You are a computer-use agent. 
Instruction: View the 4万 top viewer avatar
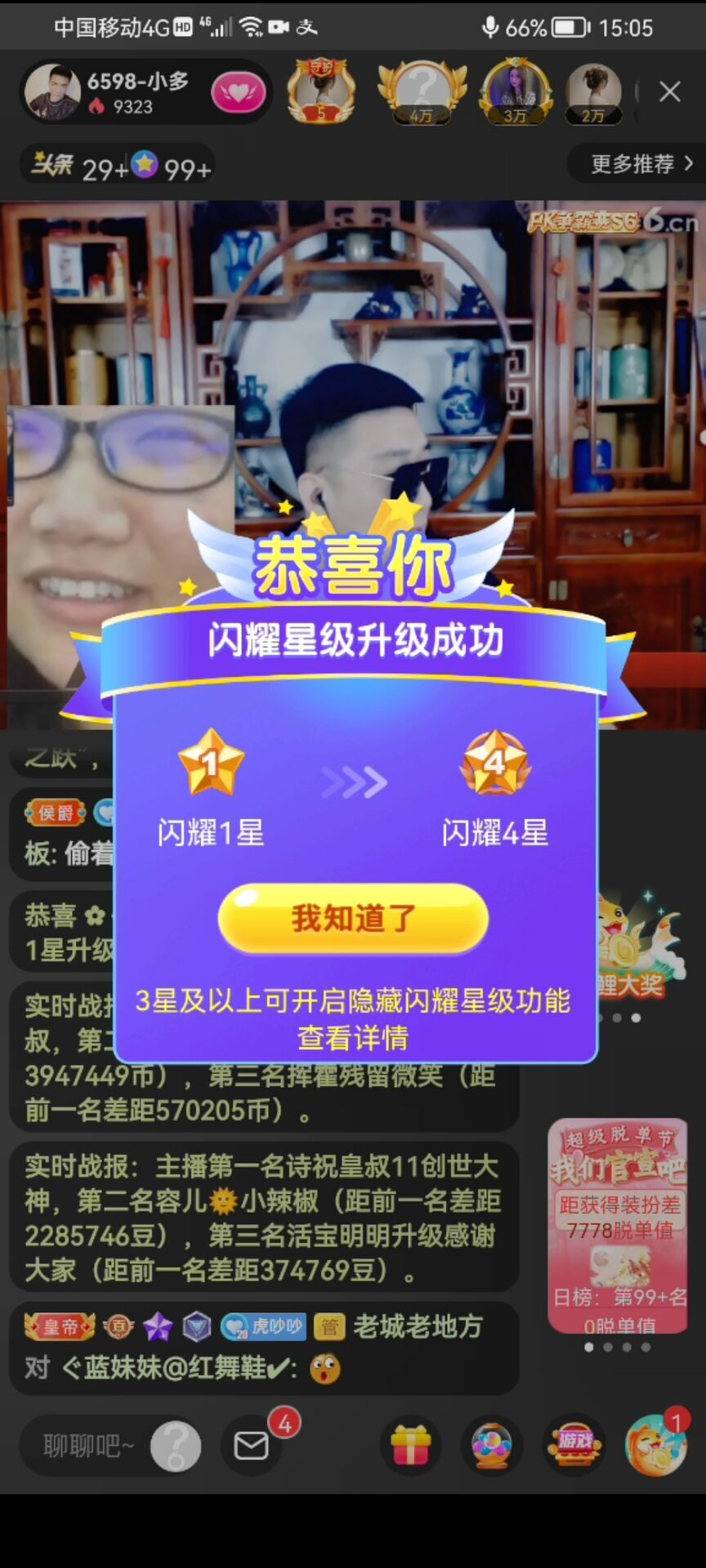[422, 91]
